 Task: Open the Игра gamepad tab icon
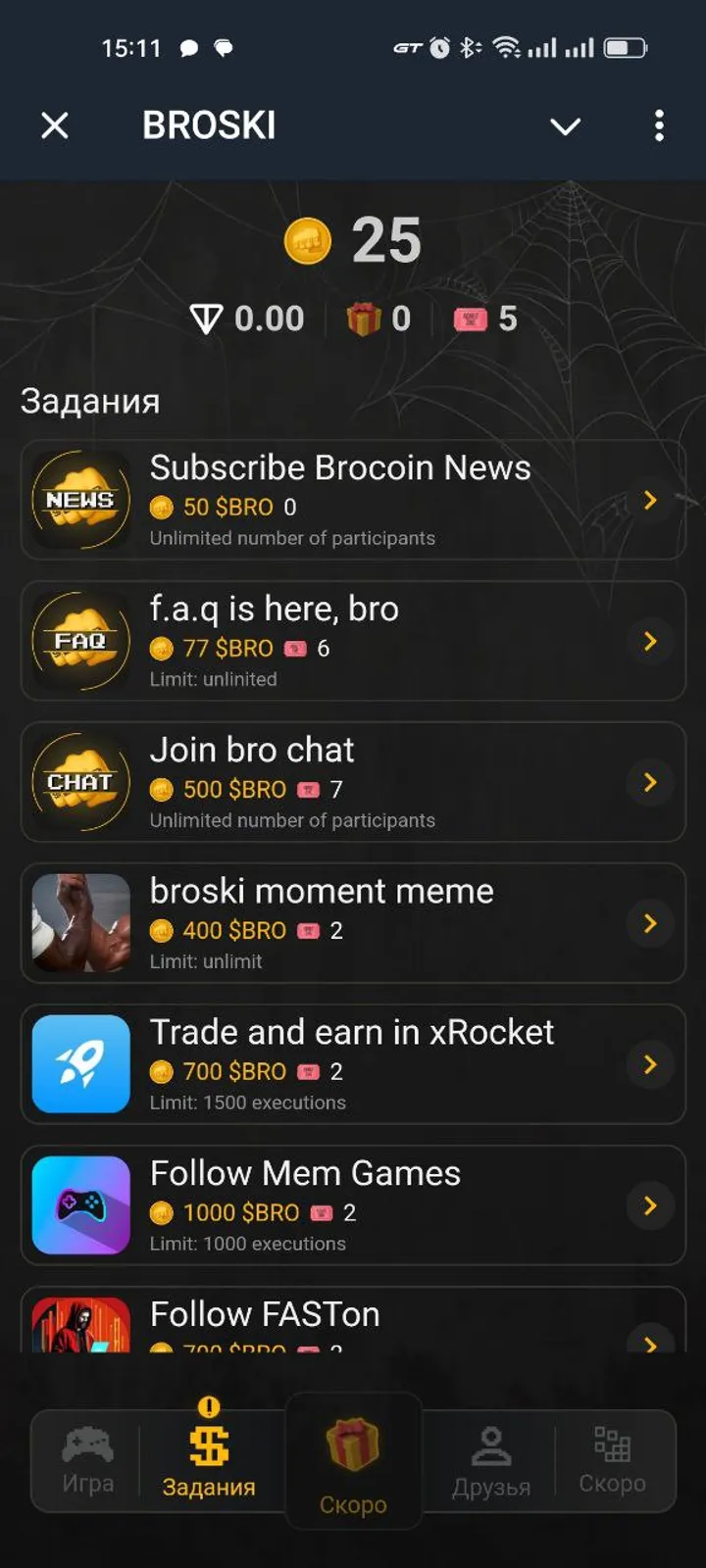(x=86, y=1441)
